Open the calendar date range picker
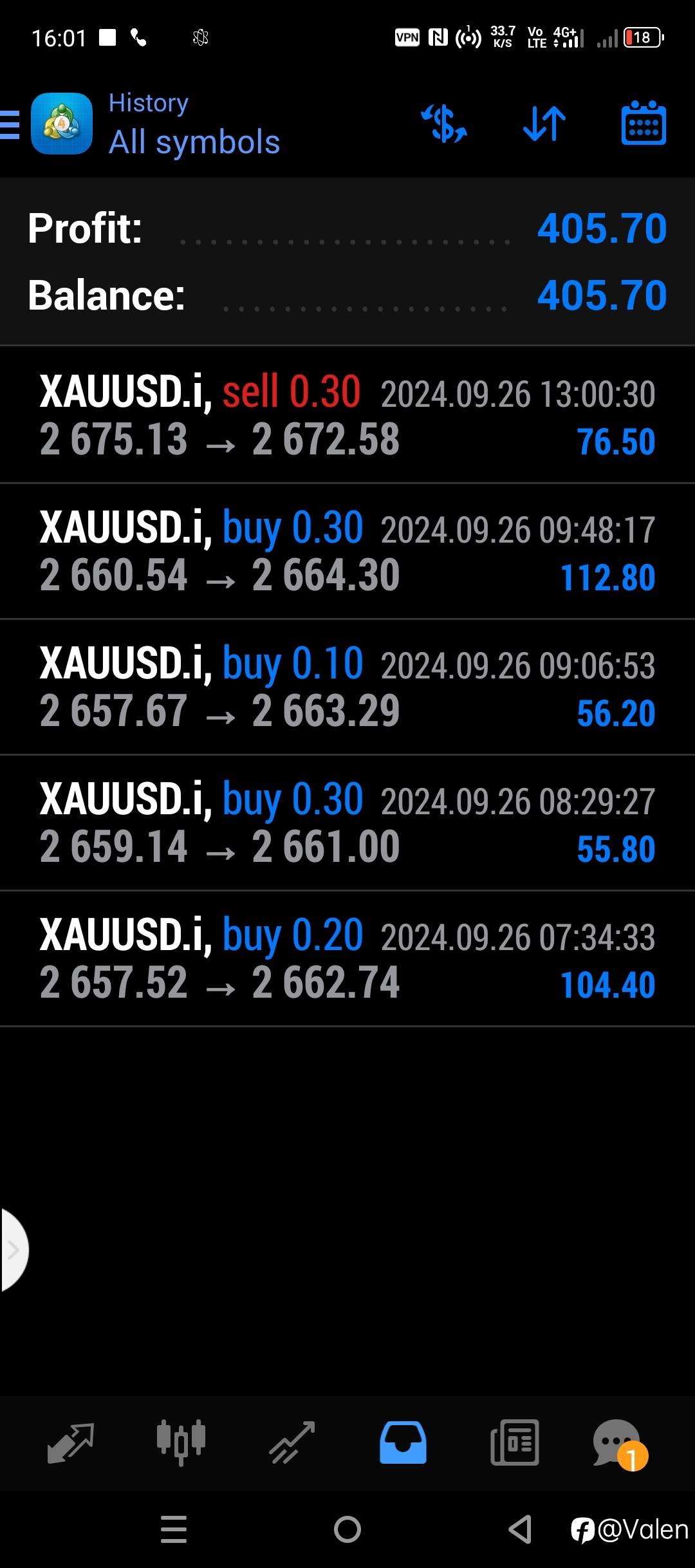 [x=644, y=124]
